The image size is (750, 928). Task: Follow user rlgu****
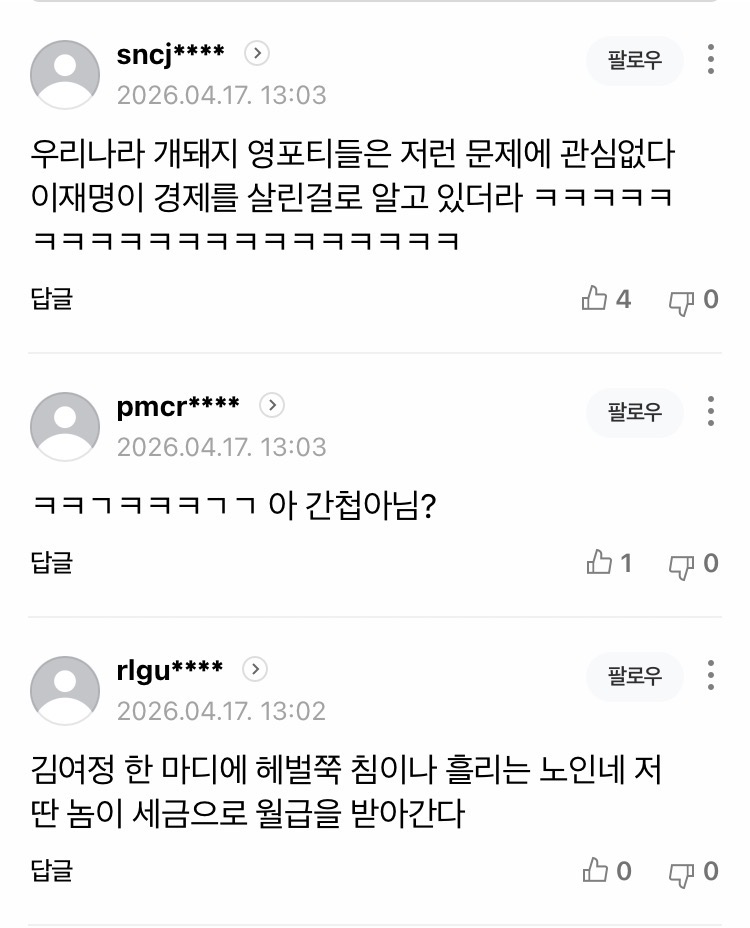[x=635, y=676]
